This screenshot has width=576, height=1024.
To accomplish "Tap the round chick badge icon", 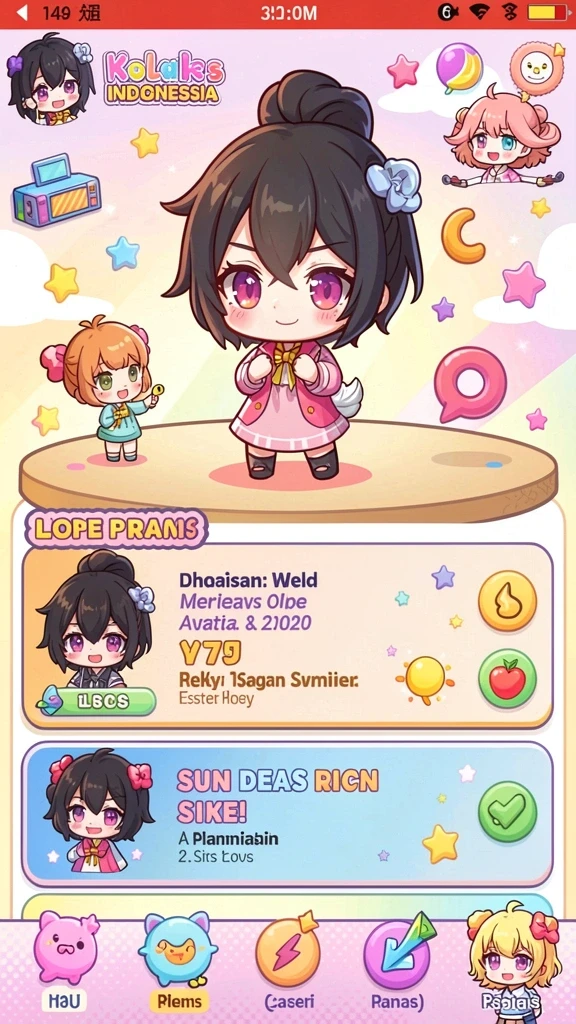I will point(537,69).
